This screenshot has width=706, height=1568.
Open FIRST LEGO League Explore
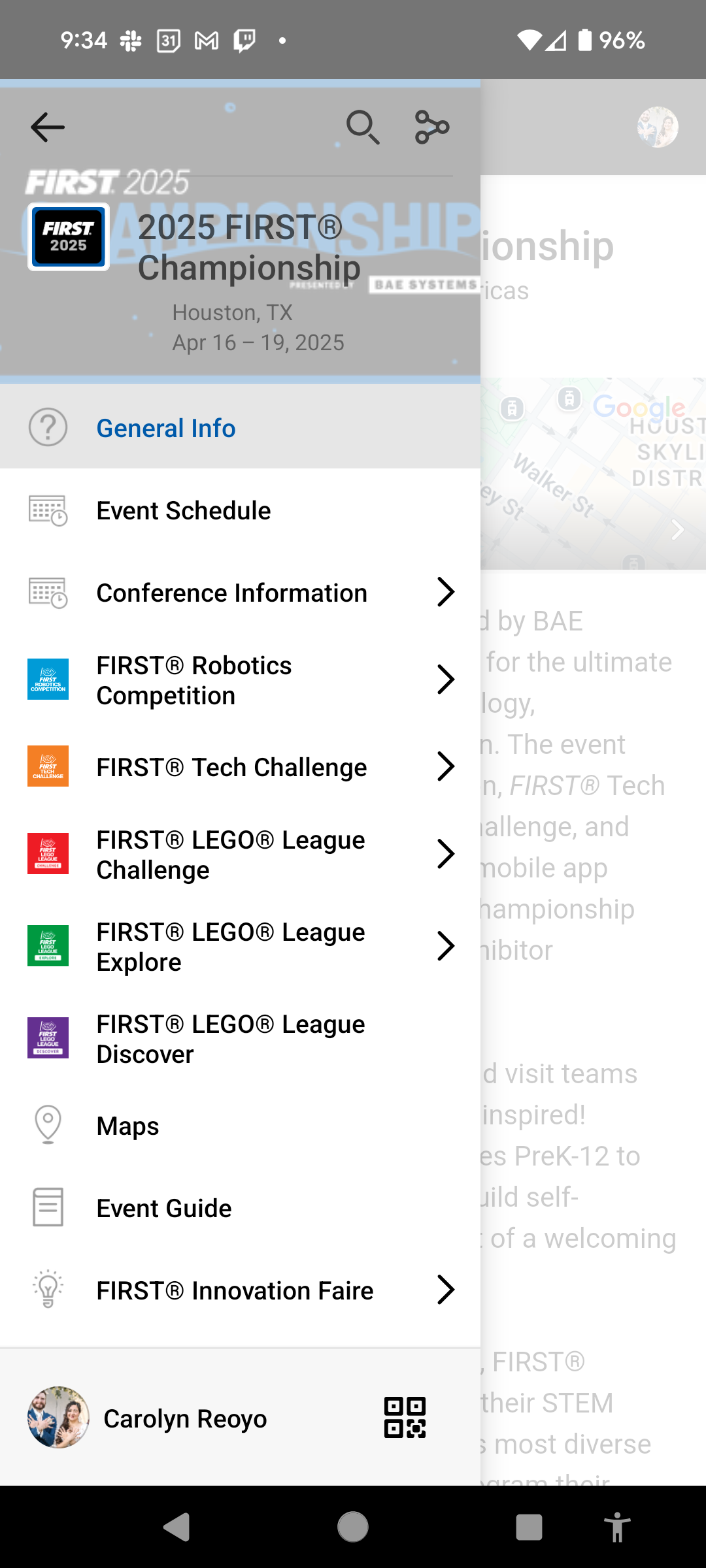[x=240, y=947]
